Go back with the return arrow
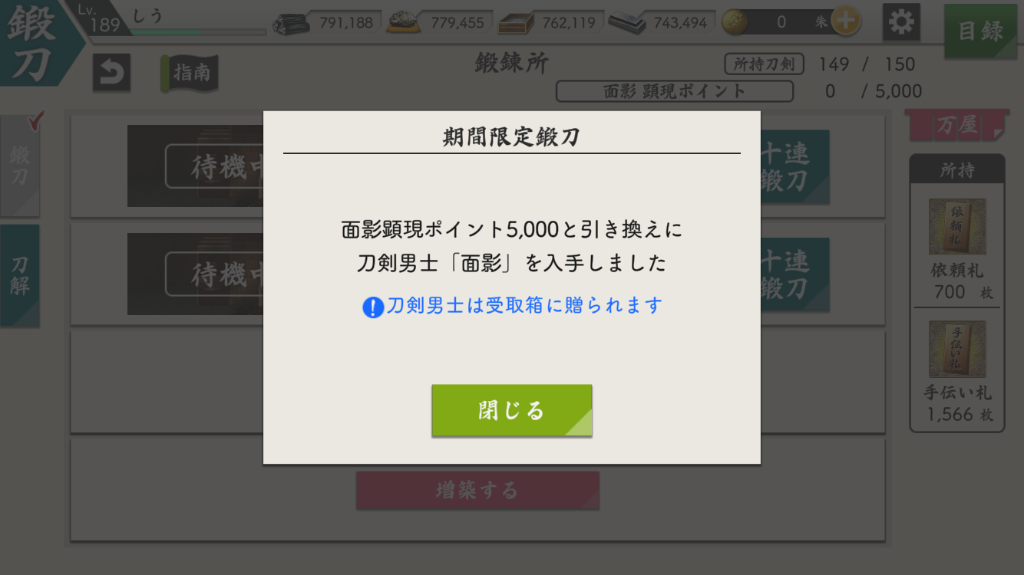Image resolution: width=1024 pixels, height=575 pixels. [111, 73]
